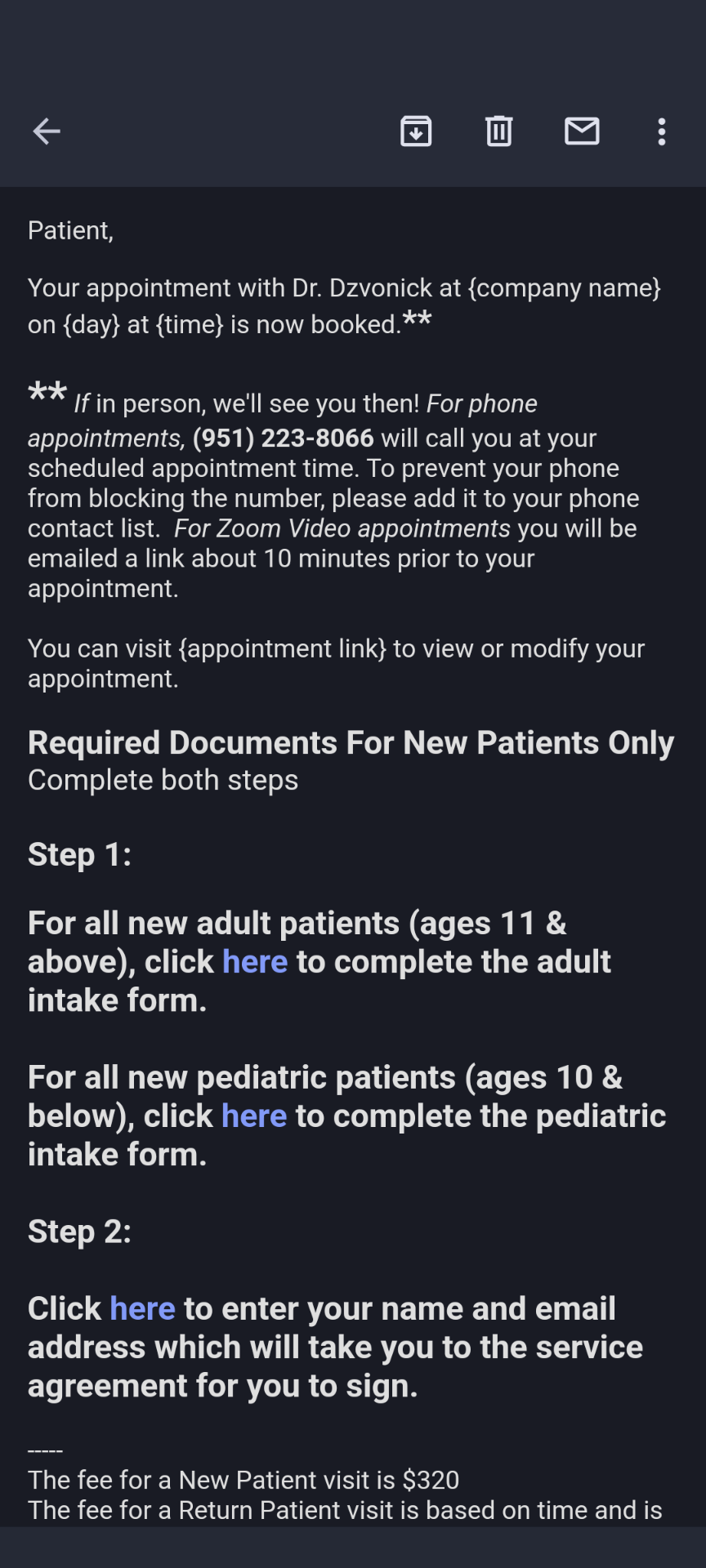
Task: Go back to the inbox
Action: [x=47, y=131]
